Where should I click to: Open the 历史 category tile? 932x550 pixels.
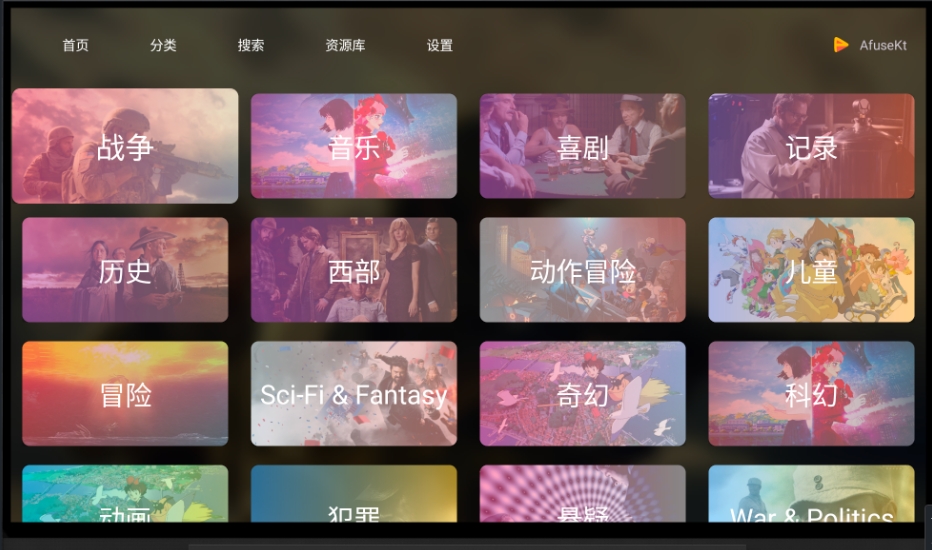click(125, 270)
